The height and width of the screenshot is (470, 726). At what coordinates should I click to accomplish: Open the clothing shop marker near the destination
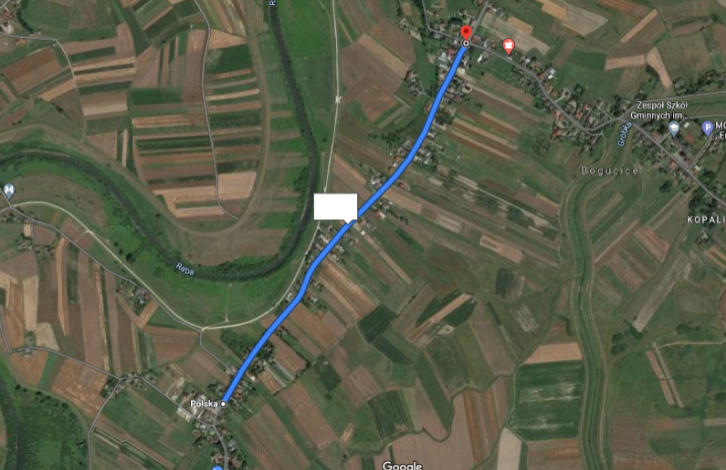508,45
